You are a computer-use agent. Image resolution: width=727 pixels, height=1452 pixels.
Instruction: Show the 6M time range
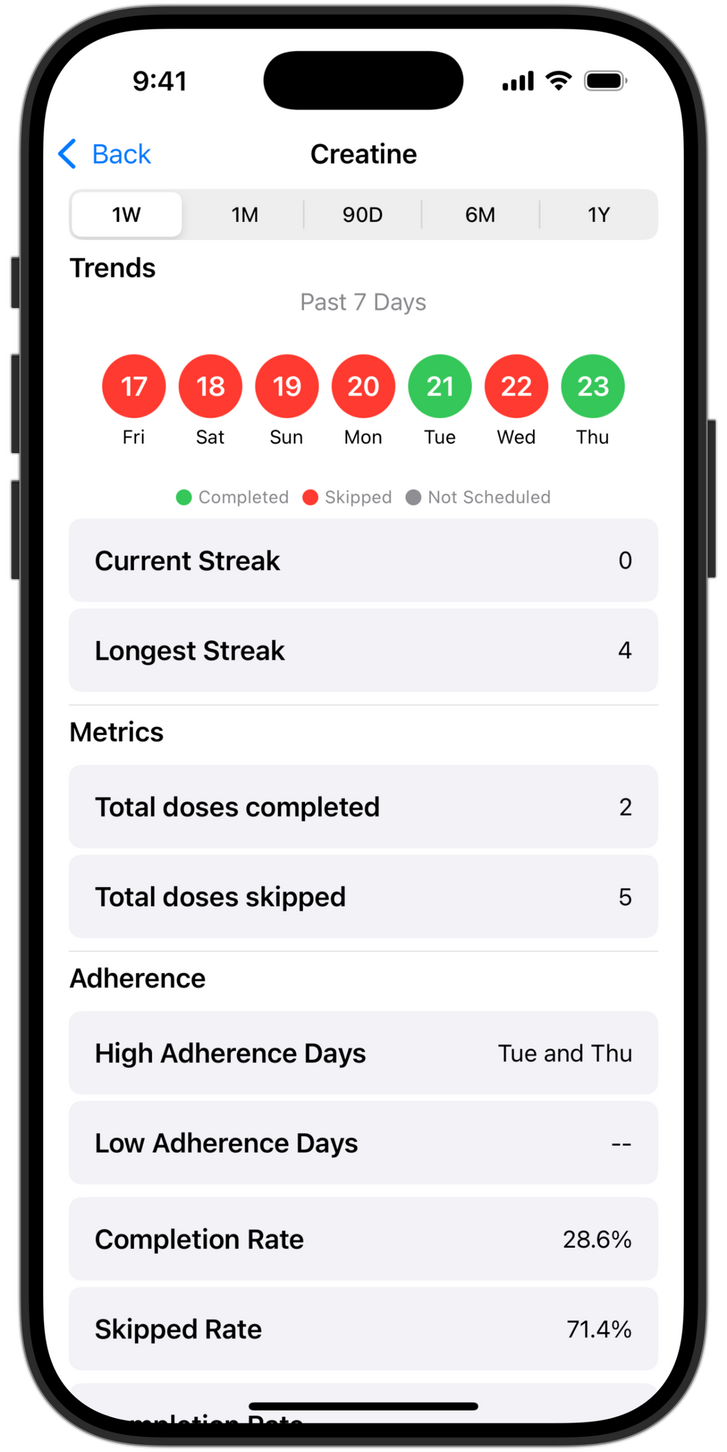pos(480,215)
